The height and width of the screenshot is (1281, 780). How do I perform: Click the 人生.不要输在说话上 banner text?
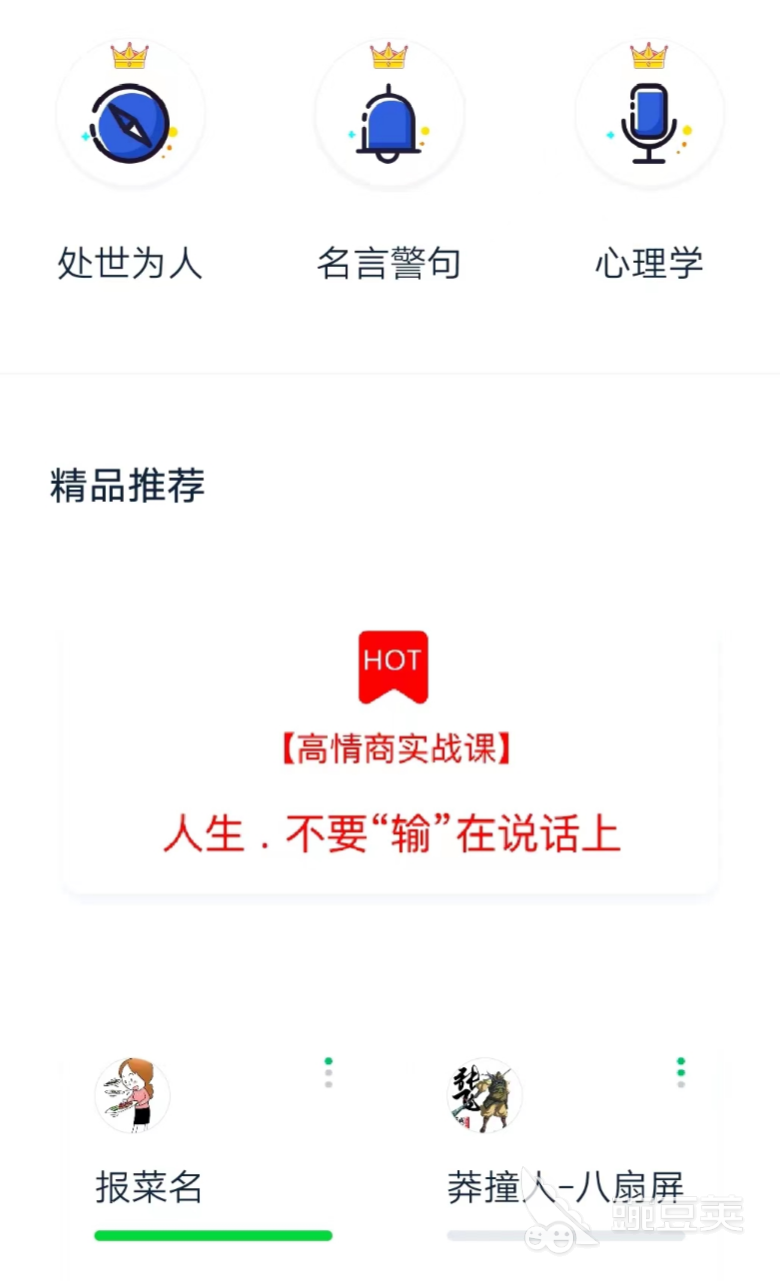click(392, 832)
